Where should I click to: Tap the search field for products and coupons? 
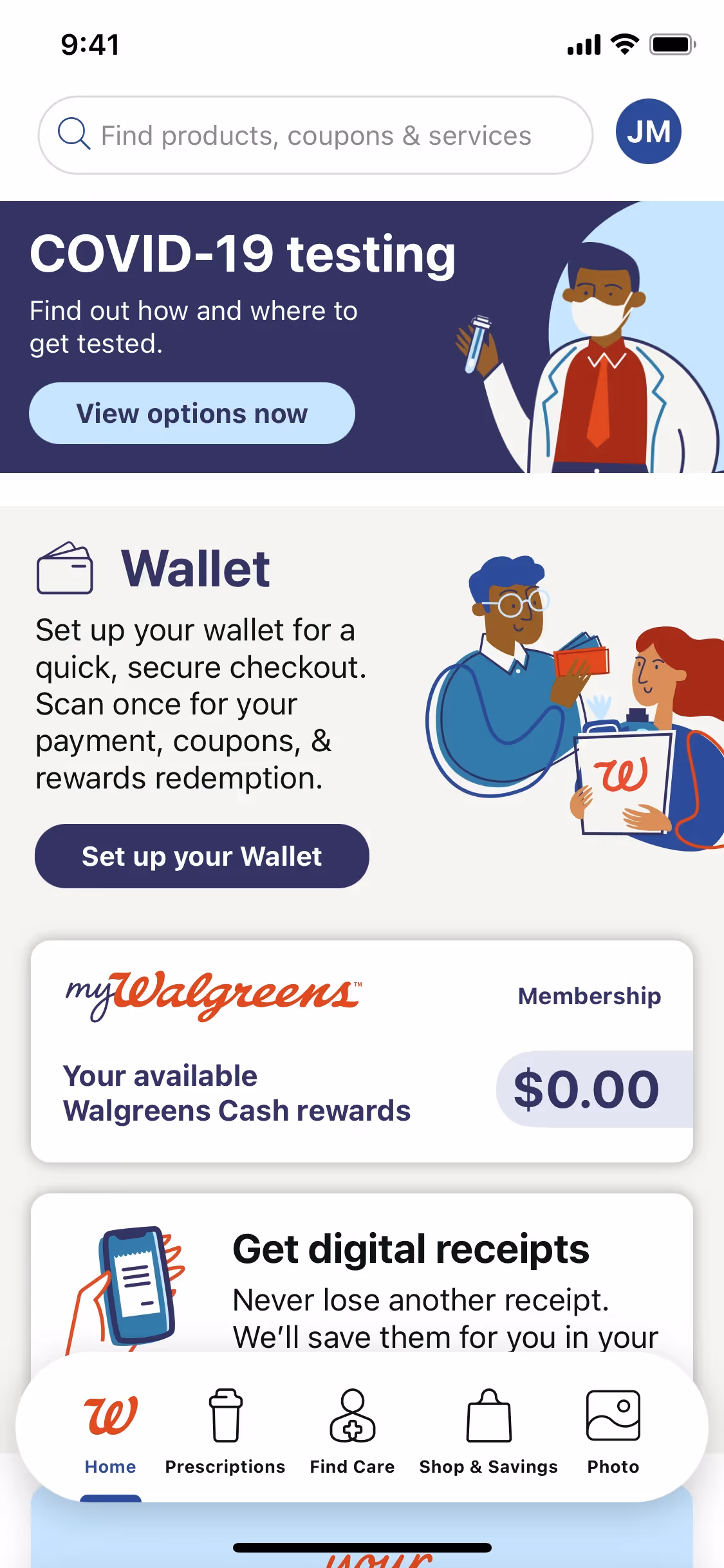[315, 135]
